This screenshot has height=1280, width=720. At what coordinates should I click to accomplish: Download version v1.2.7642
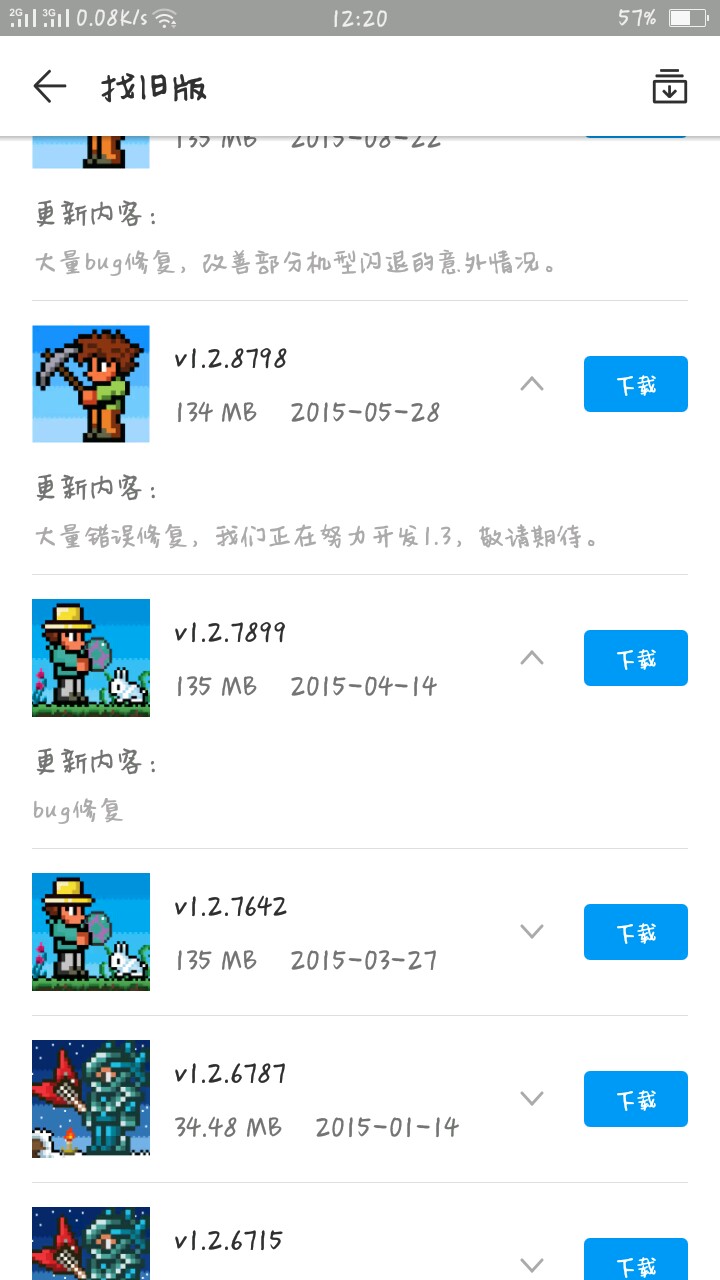click(x=635, y=932)
